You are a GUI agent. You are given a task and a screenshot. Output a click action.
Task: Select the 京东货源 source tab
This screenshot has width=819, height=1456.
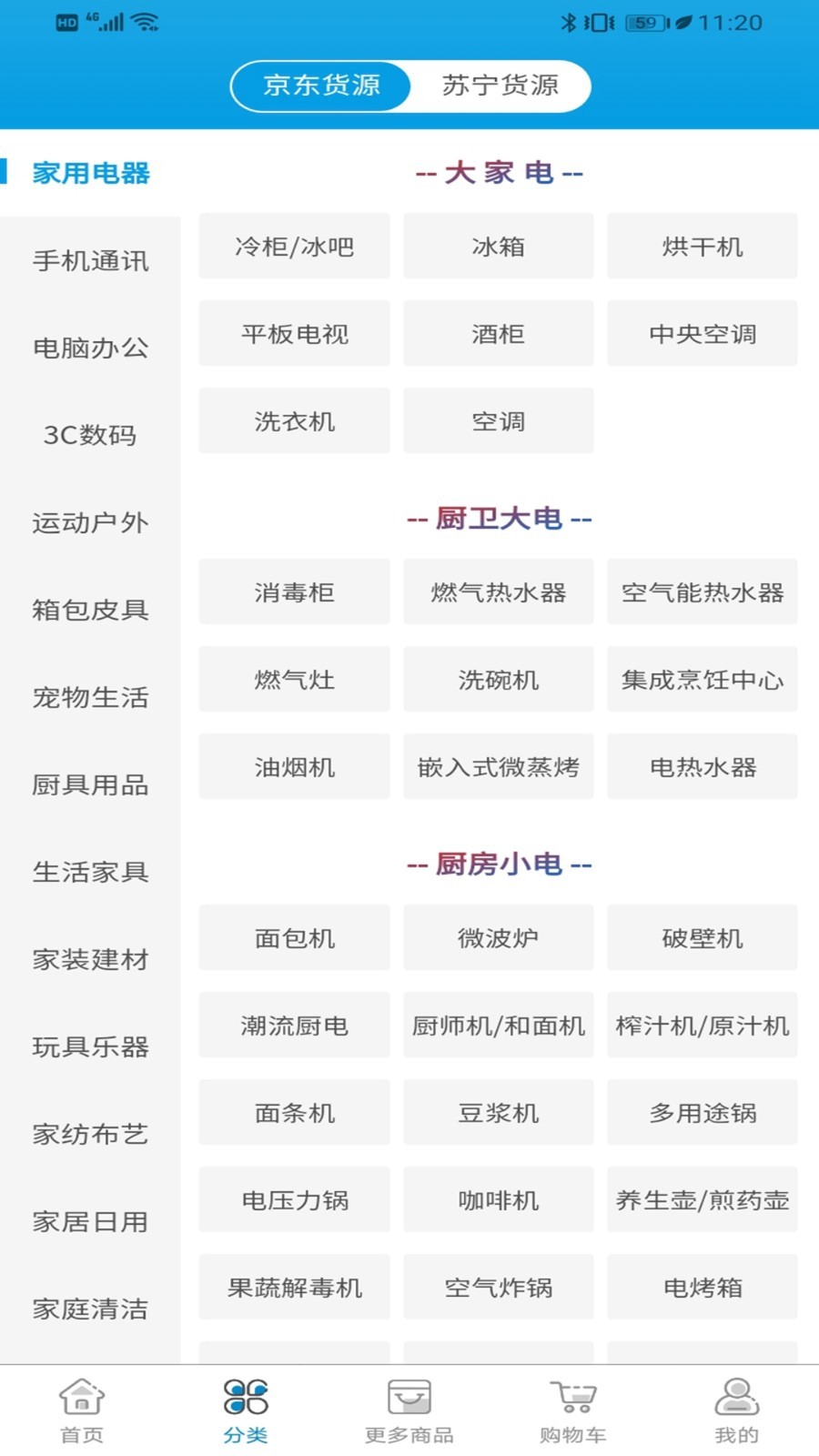tap(321, 86)
